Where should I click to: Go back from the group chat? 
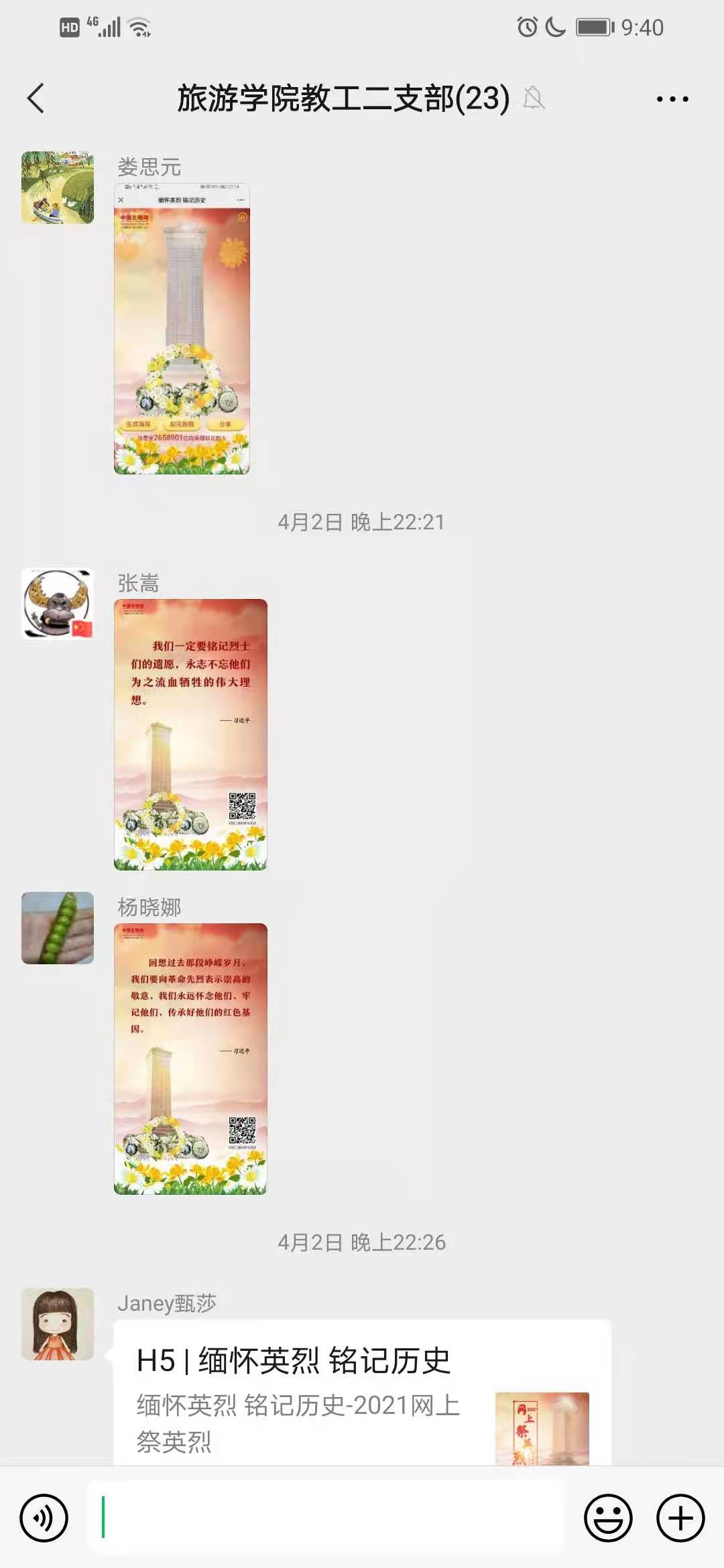(36, 99)
